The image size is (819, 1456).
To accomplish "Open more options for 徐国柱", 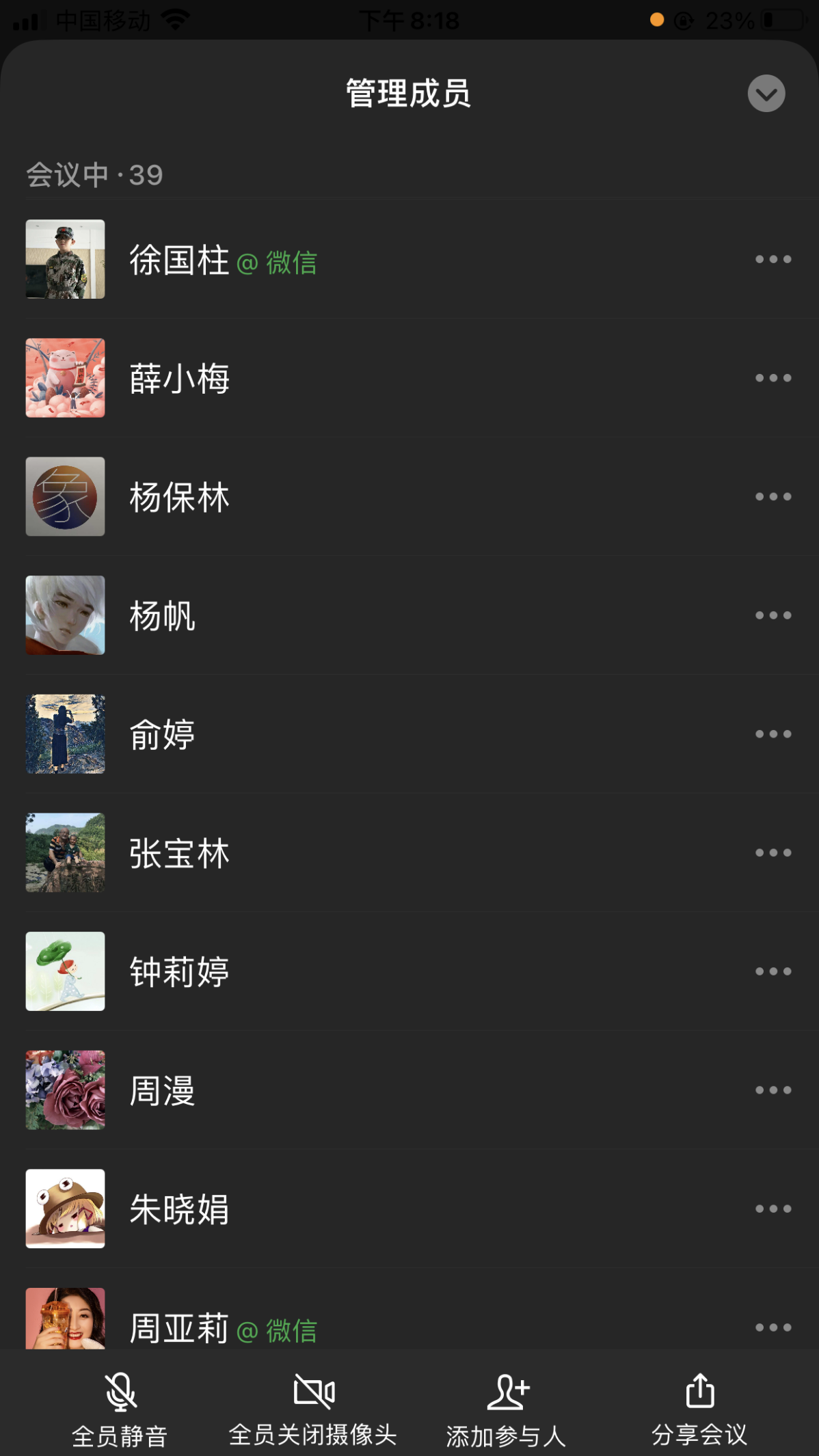I will coord(773,259).
